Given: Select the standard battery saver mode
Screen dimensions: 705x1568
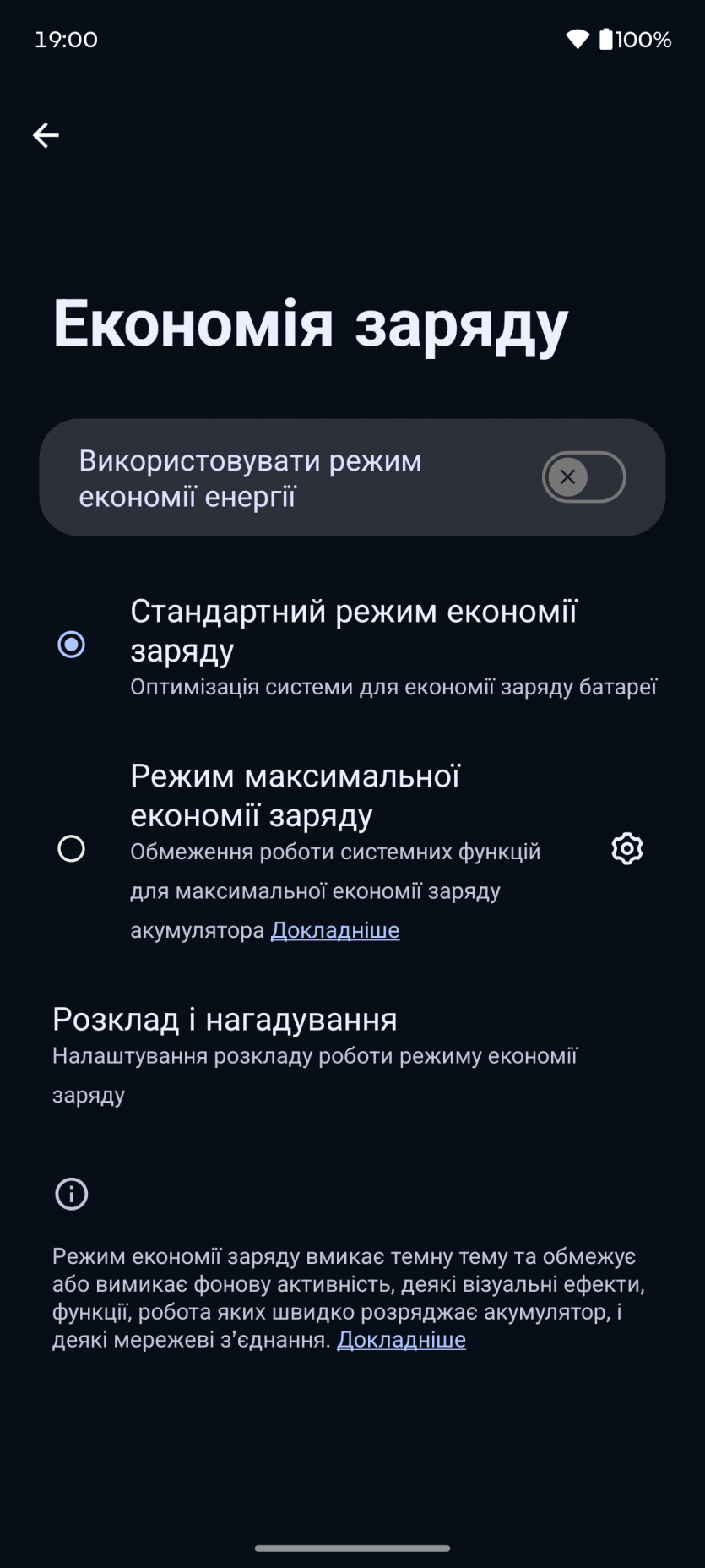Looking at the screenshot, I should tap(72, 645).
